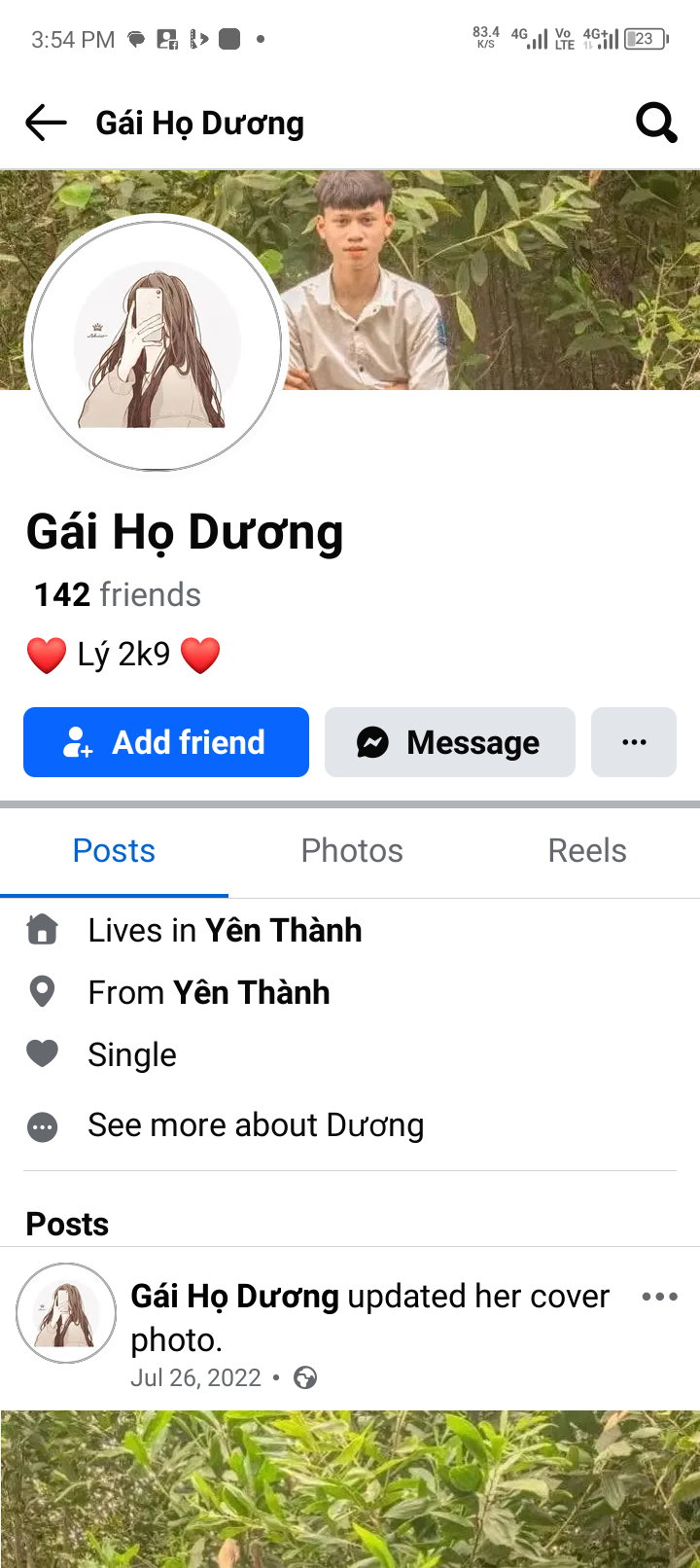View the 142 friends list
The image size is (700, 1568).
pyautogui.click(x=118, y=594)
